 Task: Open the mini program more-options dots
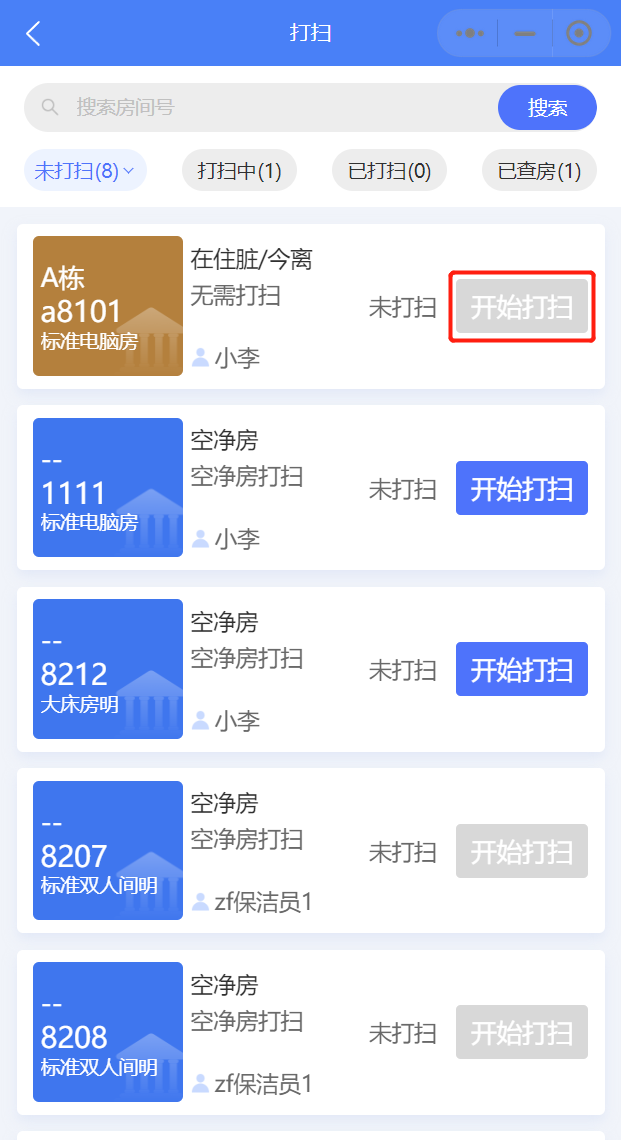pyautogui.click(x=469, y=33)
